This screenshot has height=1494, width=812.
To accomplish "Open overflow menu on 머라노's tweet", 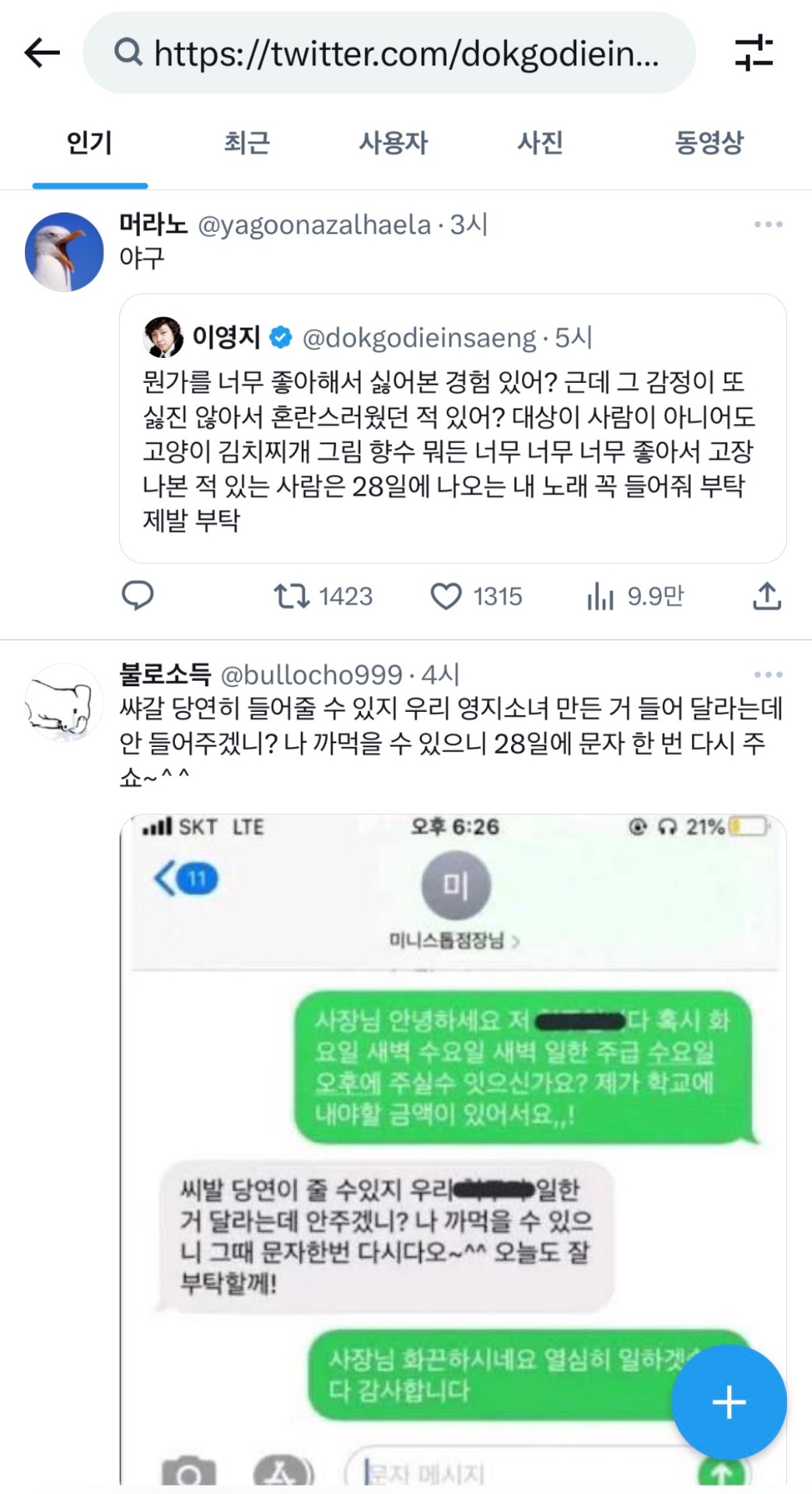I will coord(768,225).
